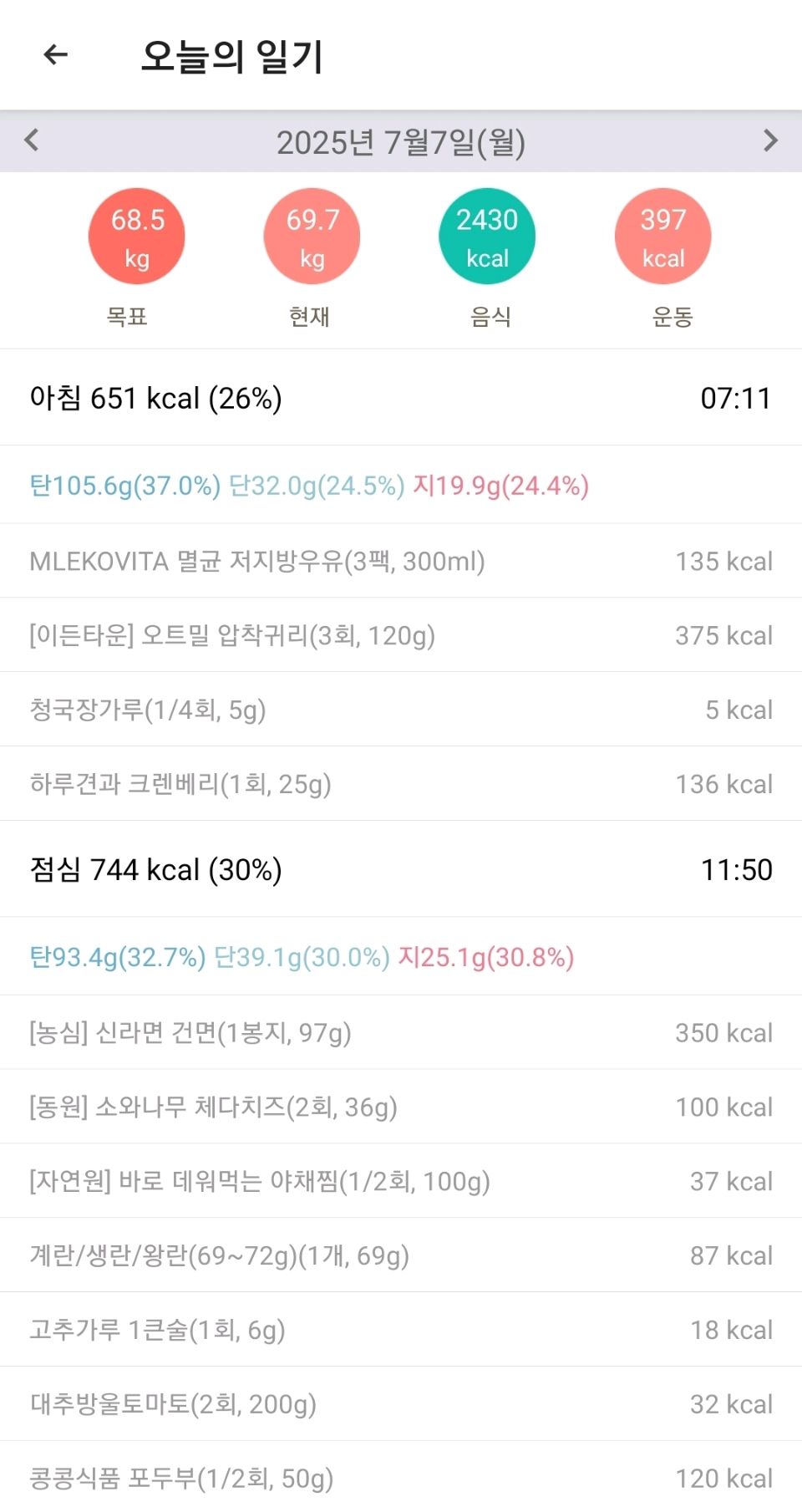
Task: Go back using the top arrow
Action: 55,55
